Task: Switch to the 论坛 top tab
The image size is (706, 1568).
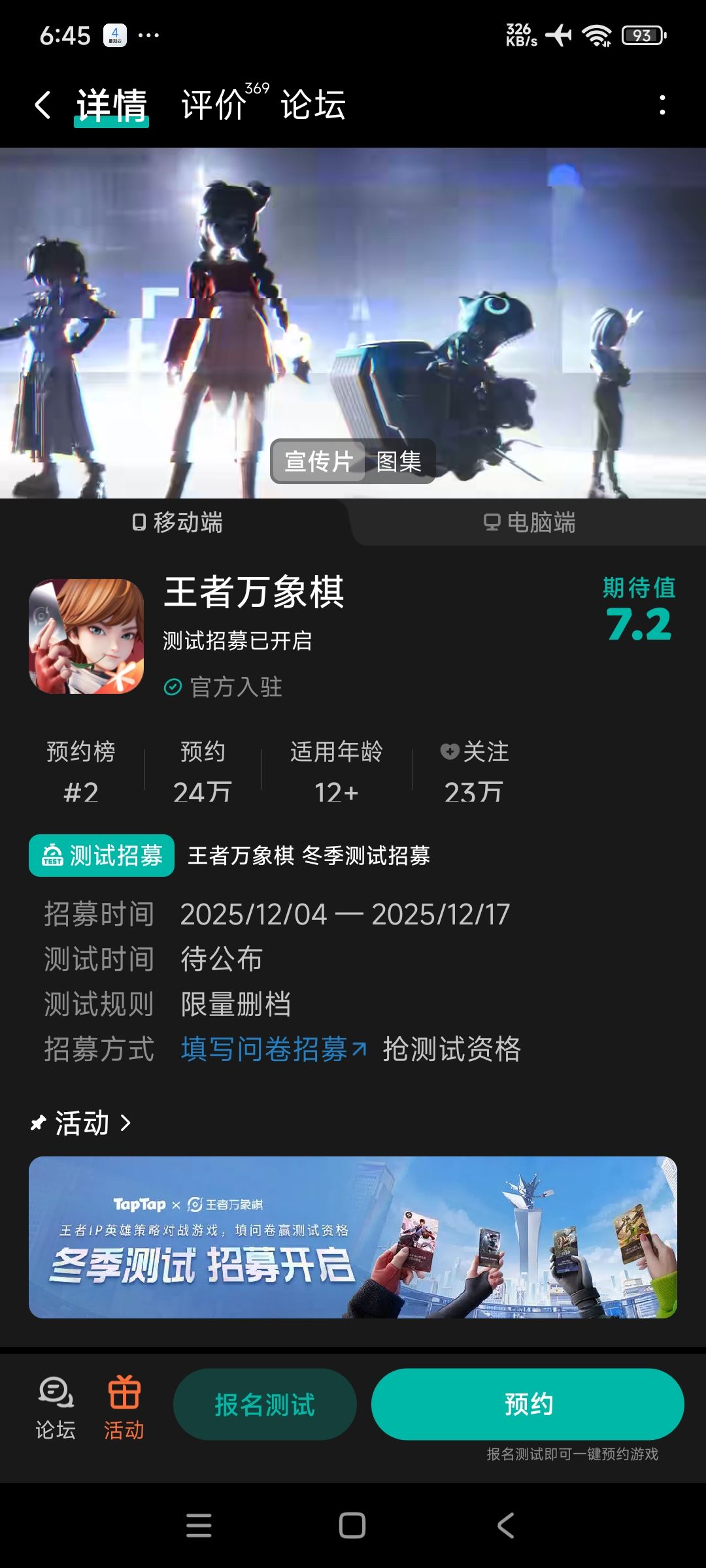Action: click(313, 105)
